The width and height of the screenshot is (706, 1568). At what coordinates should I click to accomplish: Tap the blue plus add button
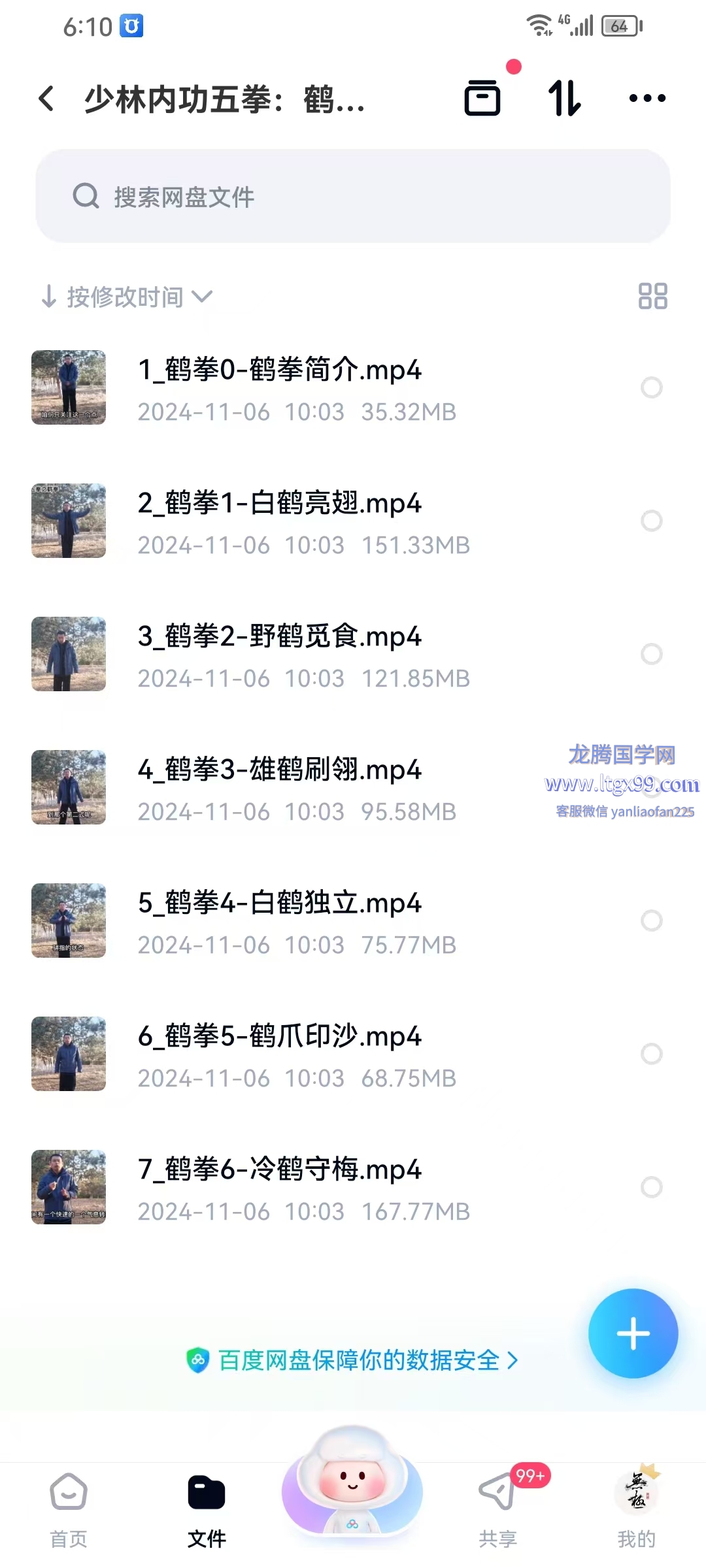click(633, 1333)
